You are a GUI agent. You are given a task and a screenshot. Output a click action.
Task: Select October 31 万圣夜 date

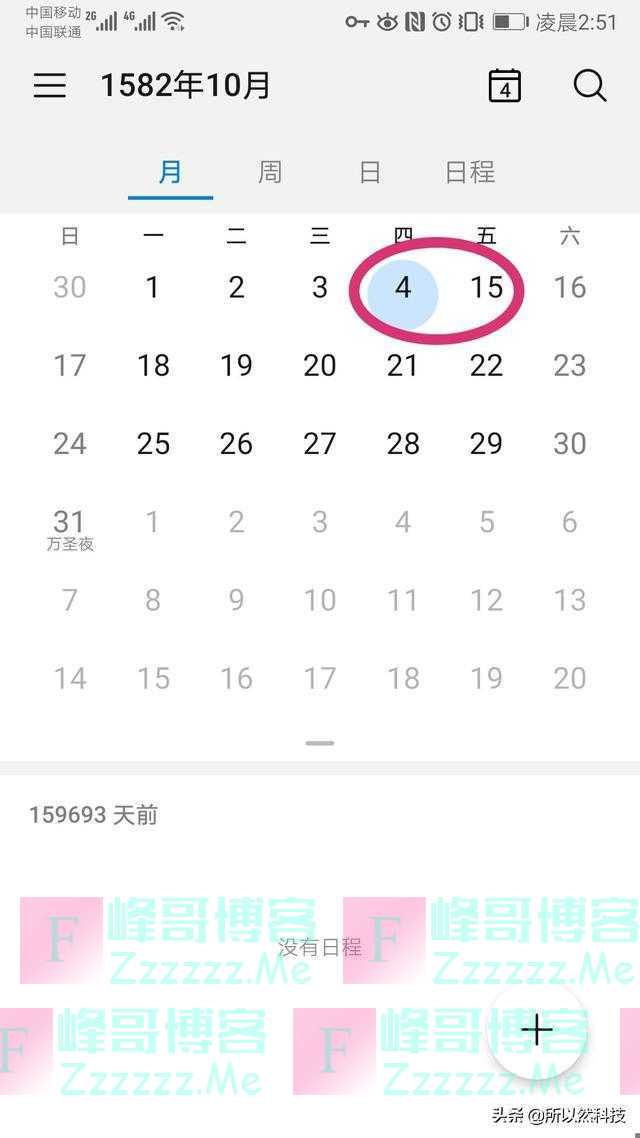(x=69, y=526)
